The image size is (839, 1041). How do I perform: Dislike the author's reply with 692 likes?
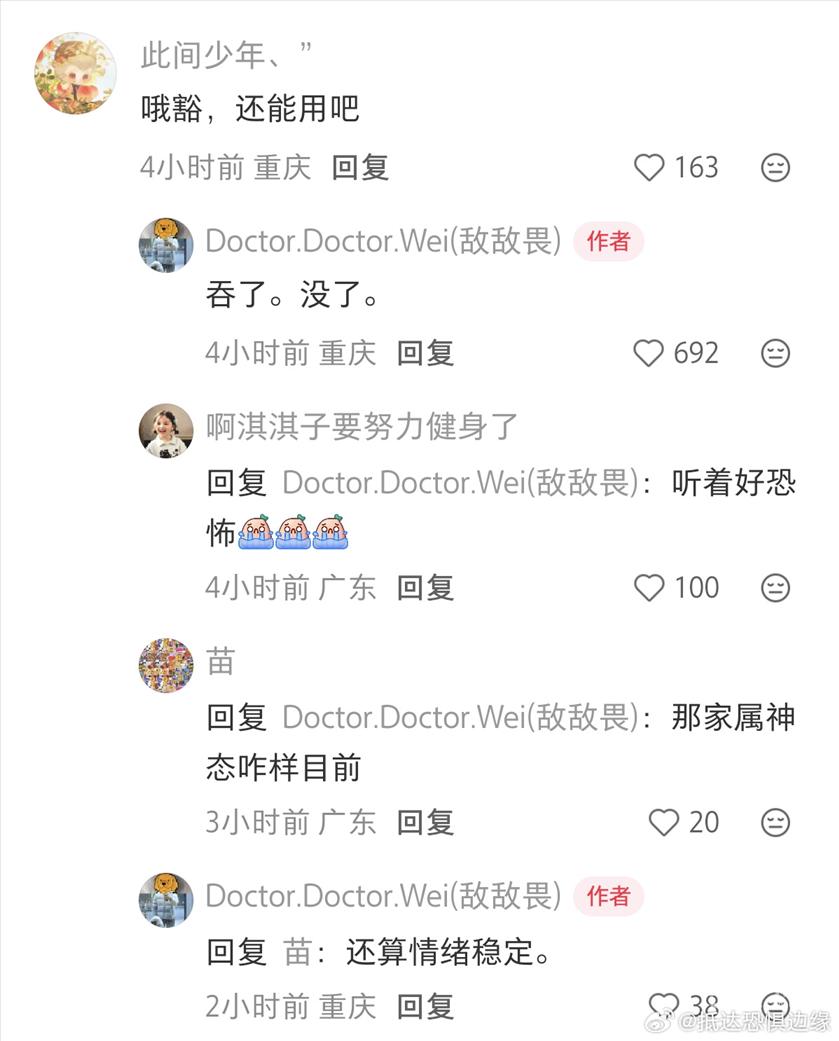tap(775, 353)
